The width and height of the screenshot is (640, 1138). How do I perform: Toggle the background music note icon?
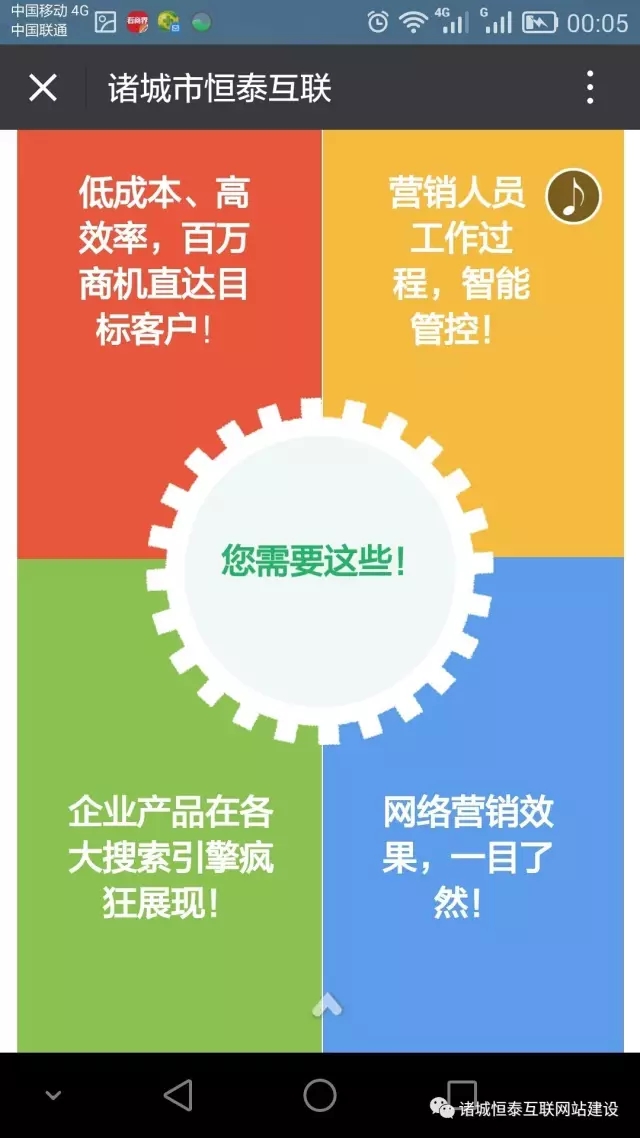(573, 196)
